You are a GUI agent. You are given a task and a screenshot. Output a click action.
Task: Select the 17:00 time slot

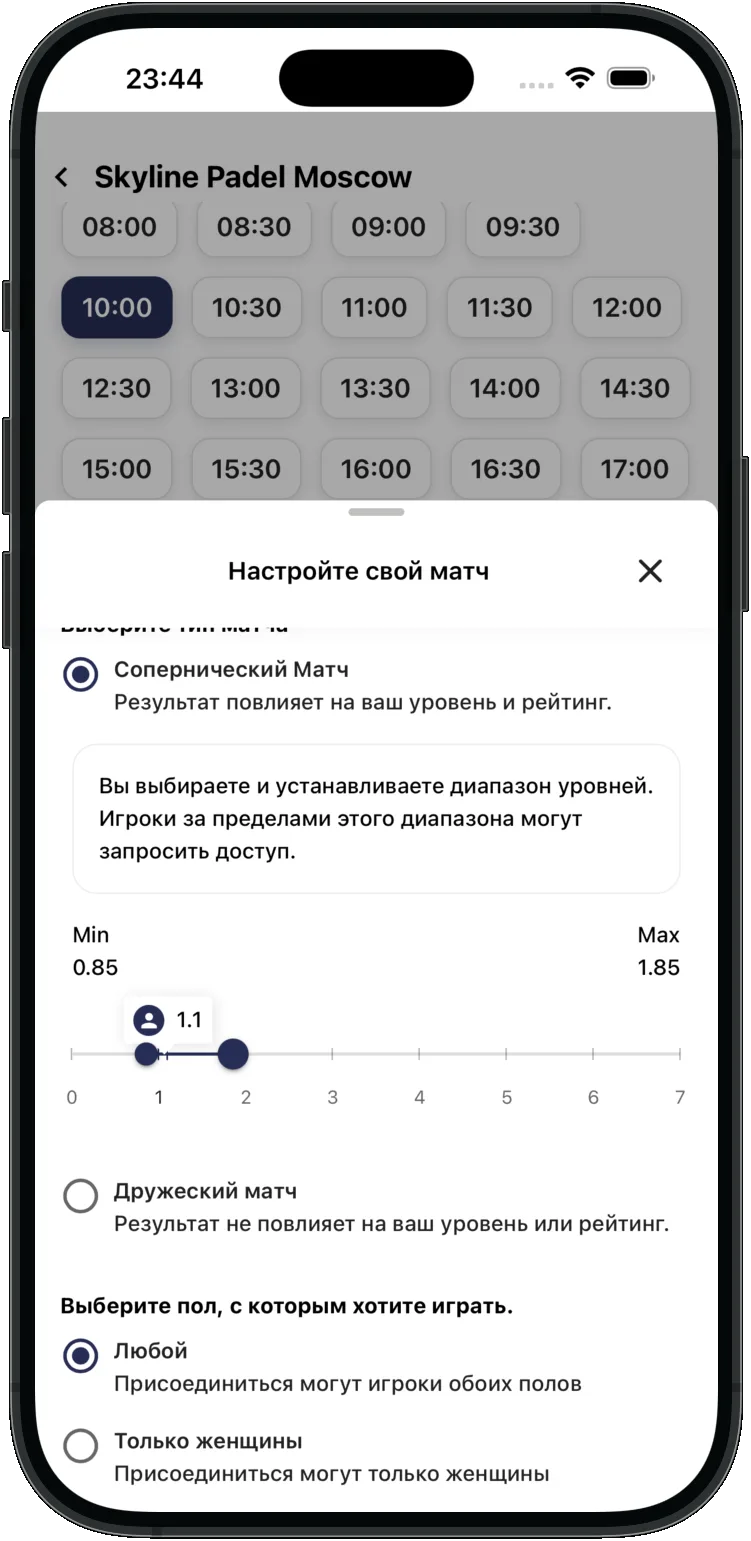click(x=635, y=468)
